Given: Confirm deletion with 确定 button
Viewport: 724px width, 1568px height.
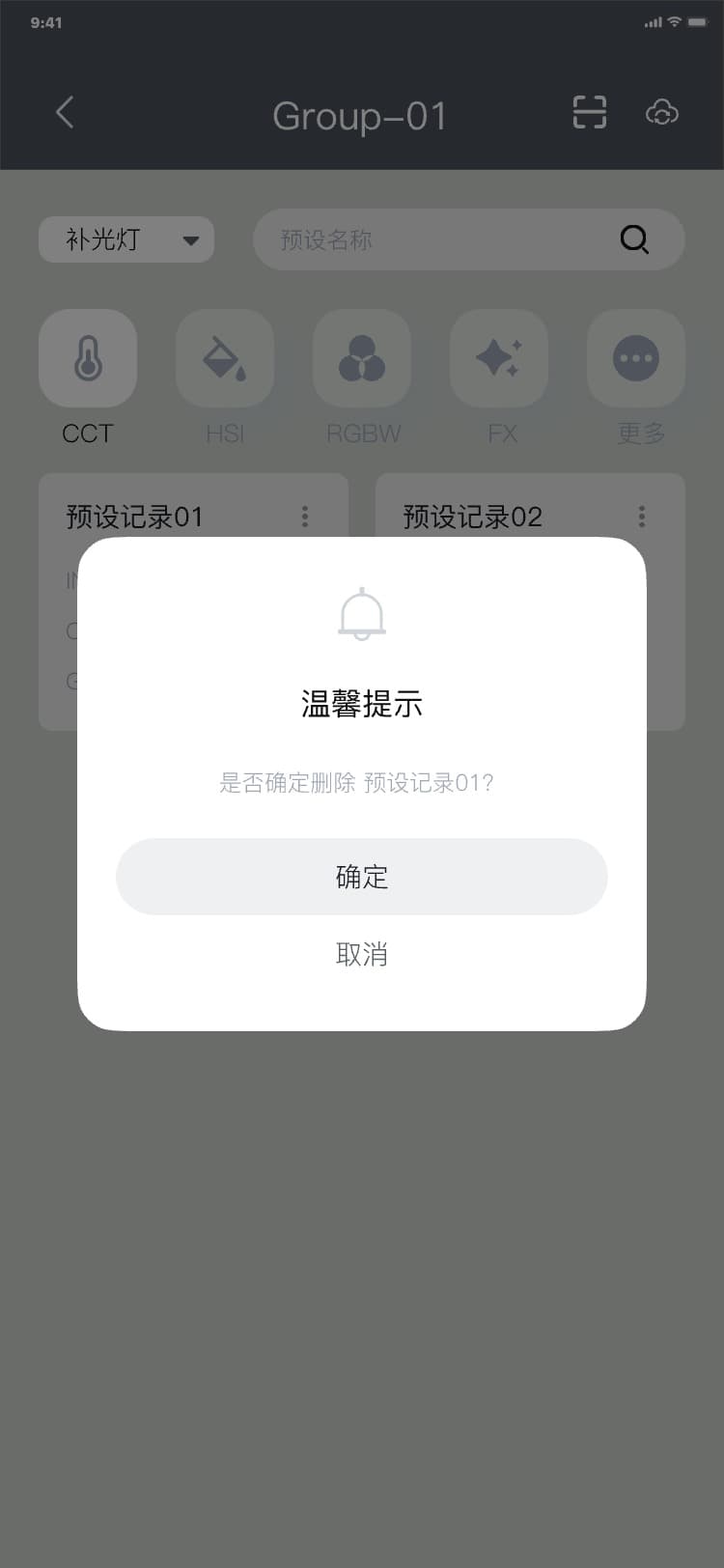Looking at the screenshot, I should [x=361, y=876].
